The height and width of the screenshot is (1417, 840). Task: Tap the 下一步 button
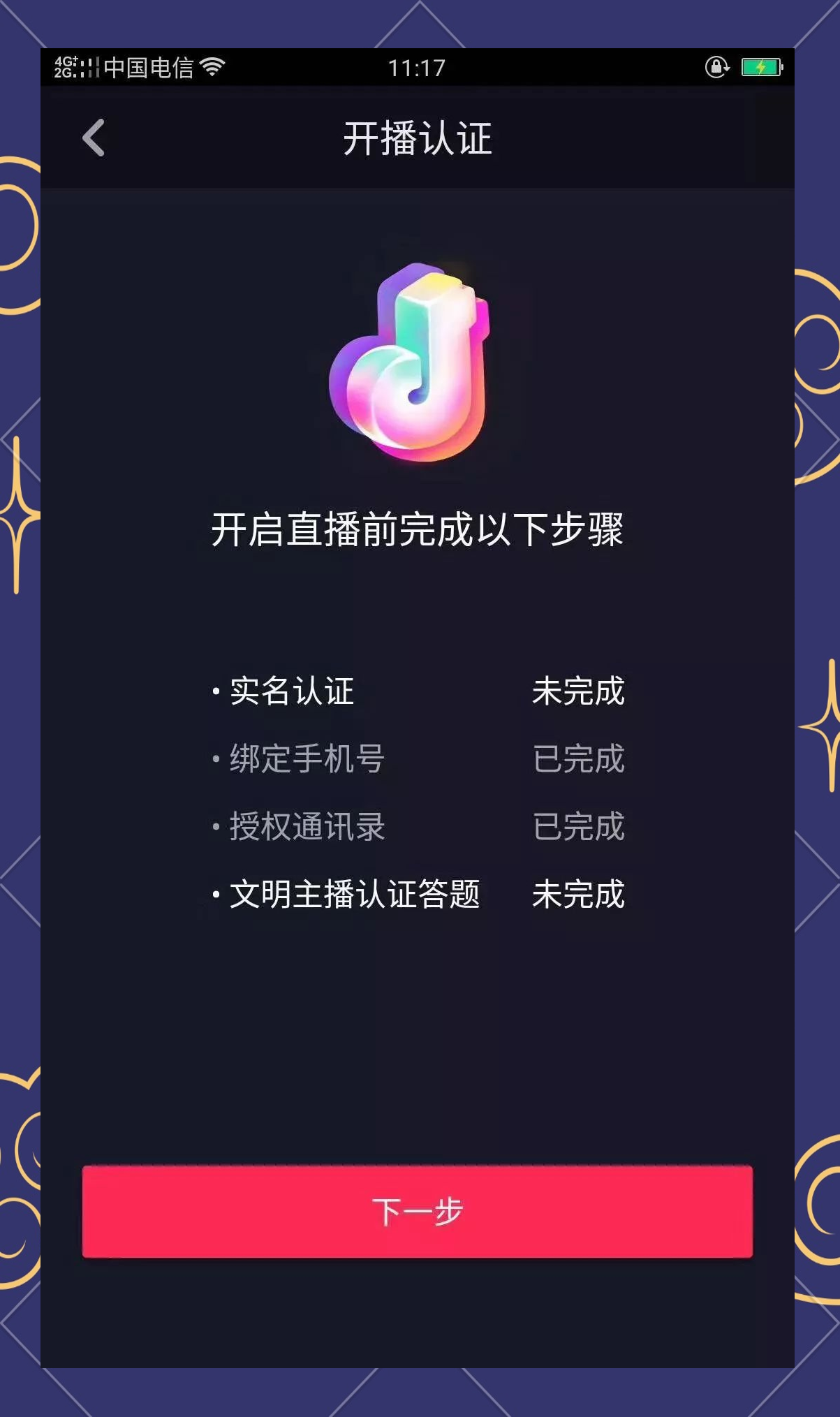(x=418, y=1212)
